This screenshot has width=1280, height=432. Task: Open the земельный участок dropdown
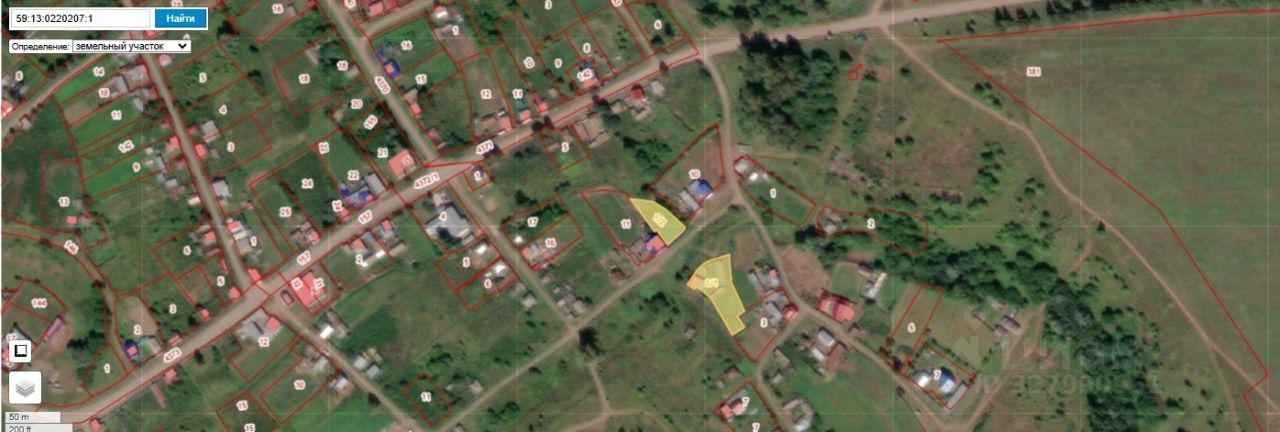point(131,46)
